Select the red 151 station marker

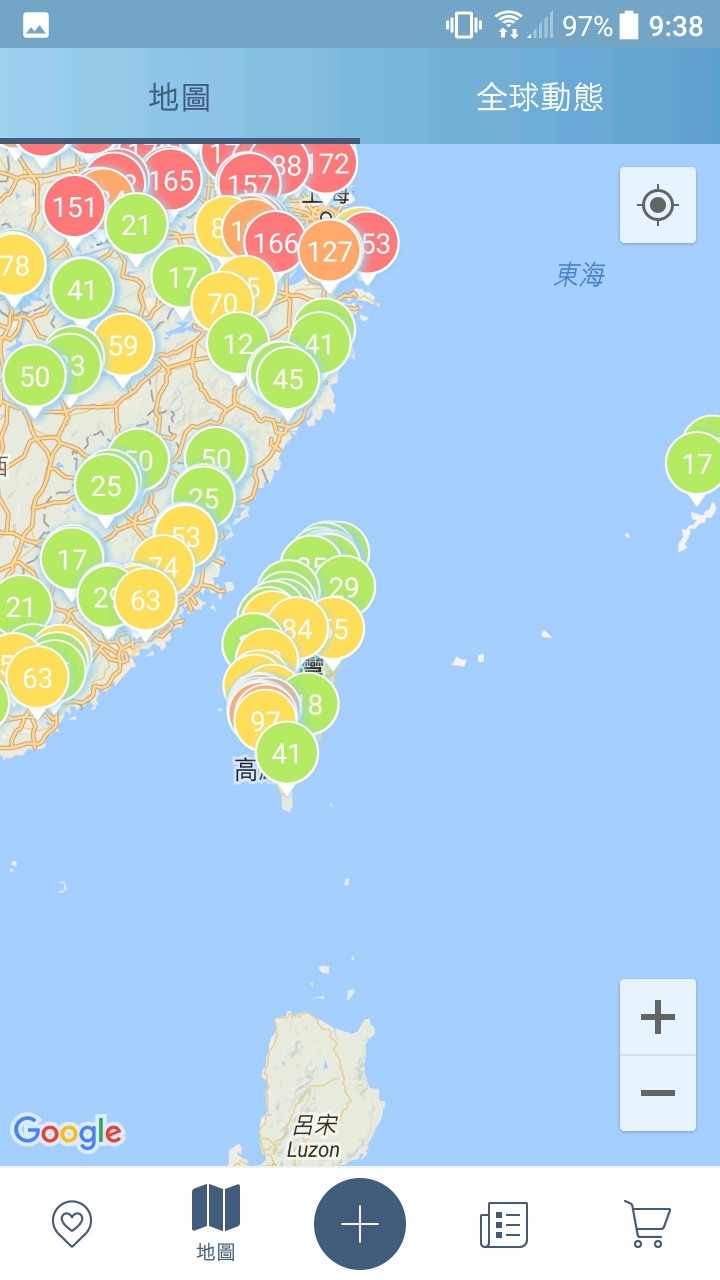pyautogui.click(x=72, y=207)
